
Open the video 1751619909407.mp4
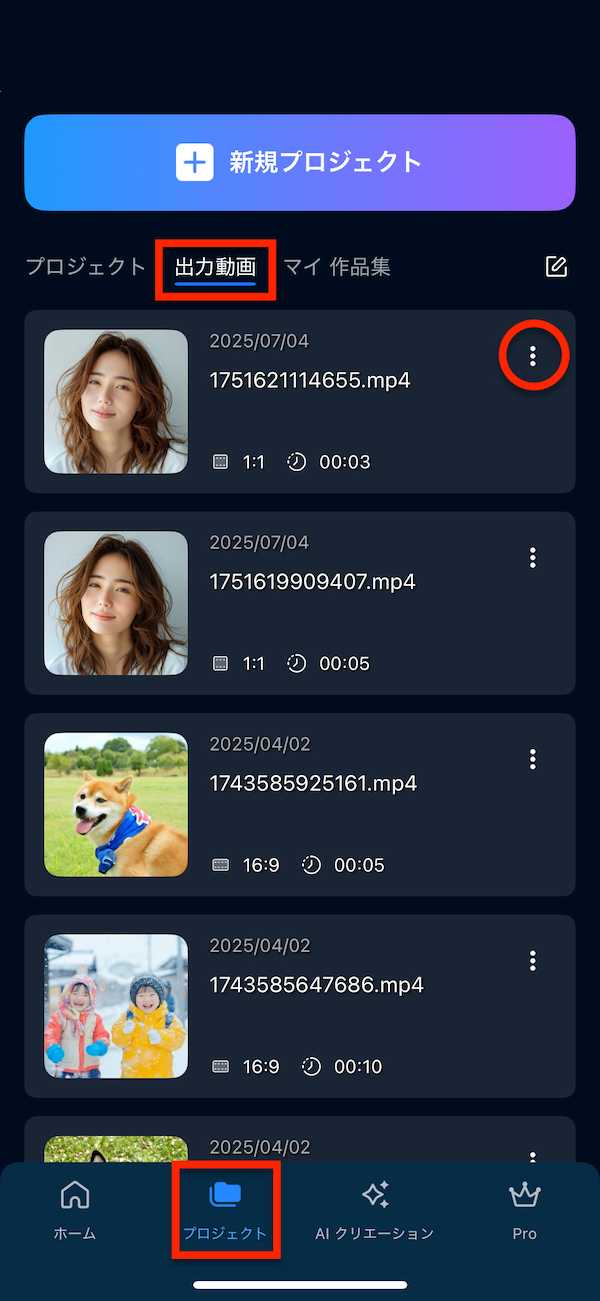click(116, 603)
